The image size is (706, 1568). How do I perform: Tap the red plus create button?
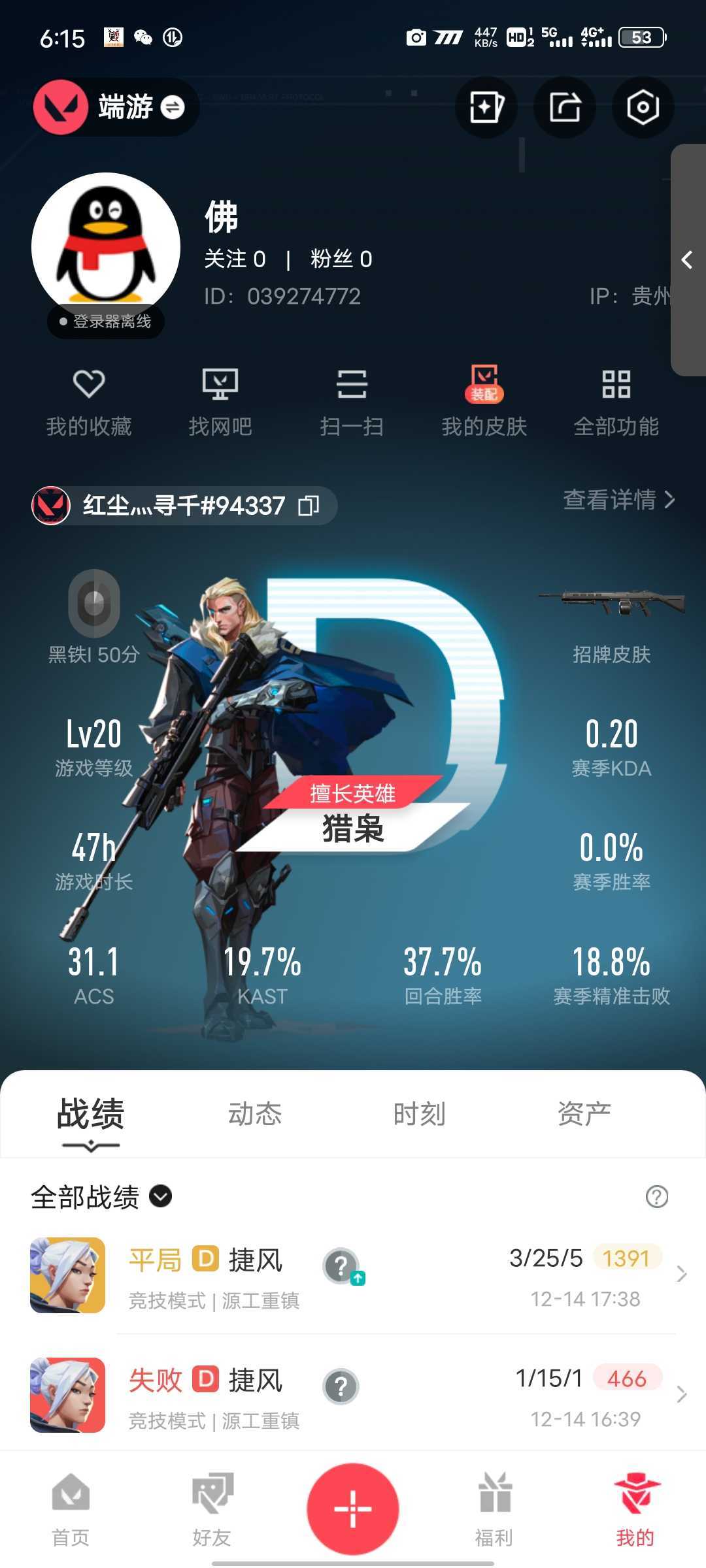(x=353, y=1509)
